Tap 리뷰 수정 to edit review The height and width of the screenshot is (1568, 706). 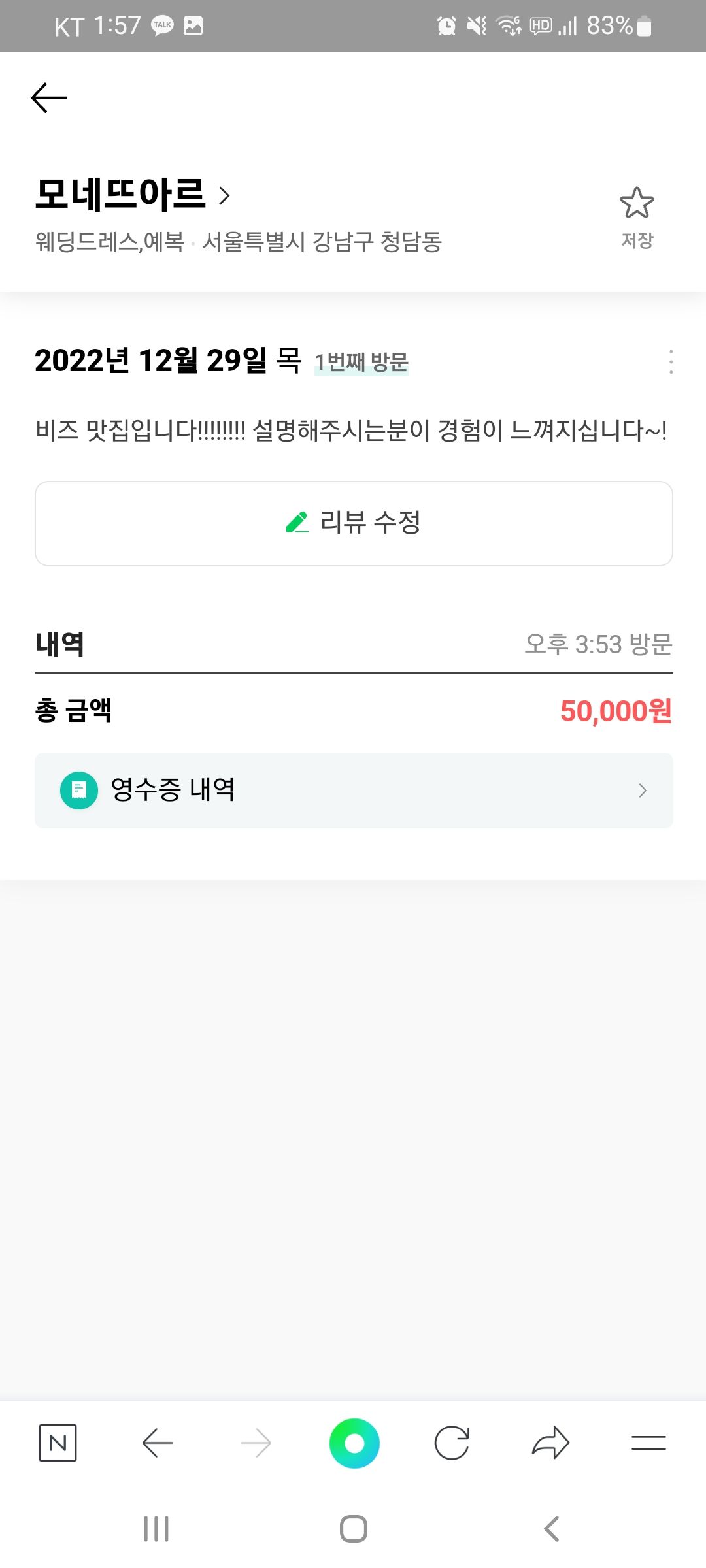pos(354,523)
